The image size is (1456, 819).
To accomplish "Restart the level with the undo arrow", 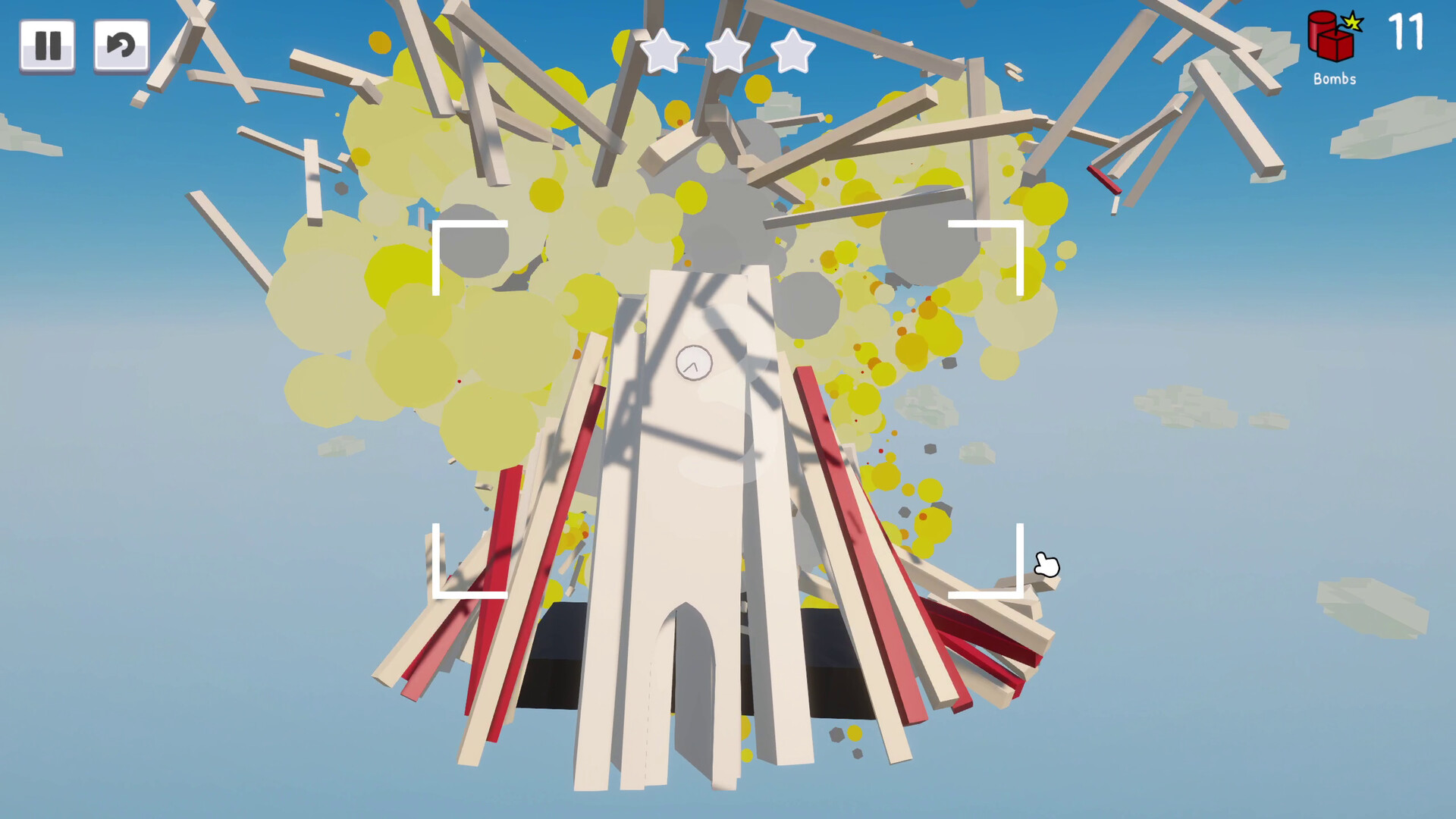I will (x=121, y=45).
